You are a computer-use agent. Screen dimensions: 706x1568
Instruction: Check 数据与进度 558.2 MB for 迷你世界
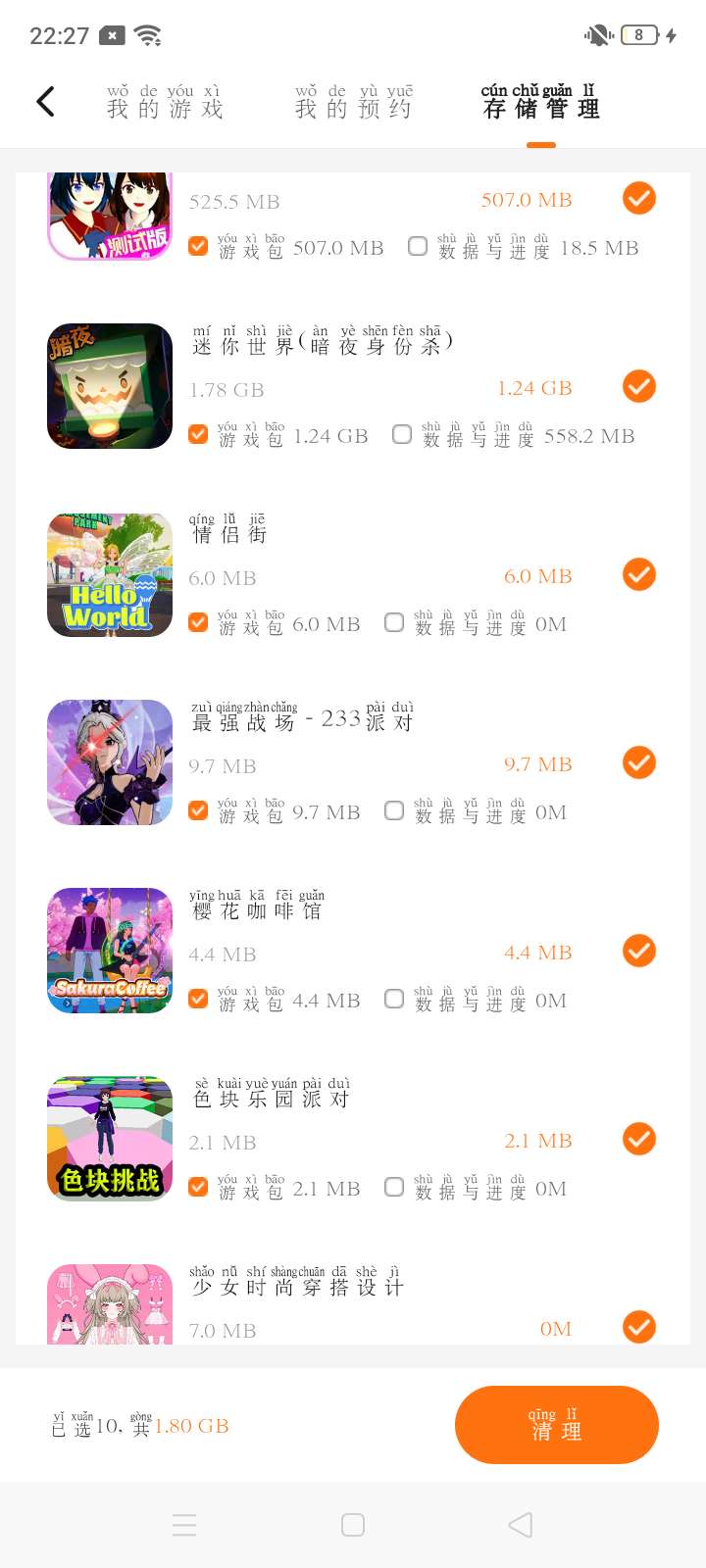(x=402, y=434)
